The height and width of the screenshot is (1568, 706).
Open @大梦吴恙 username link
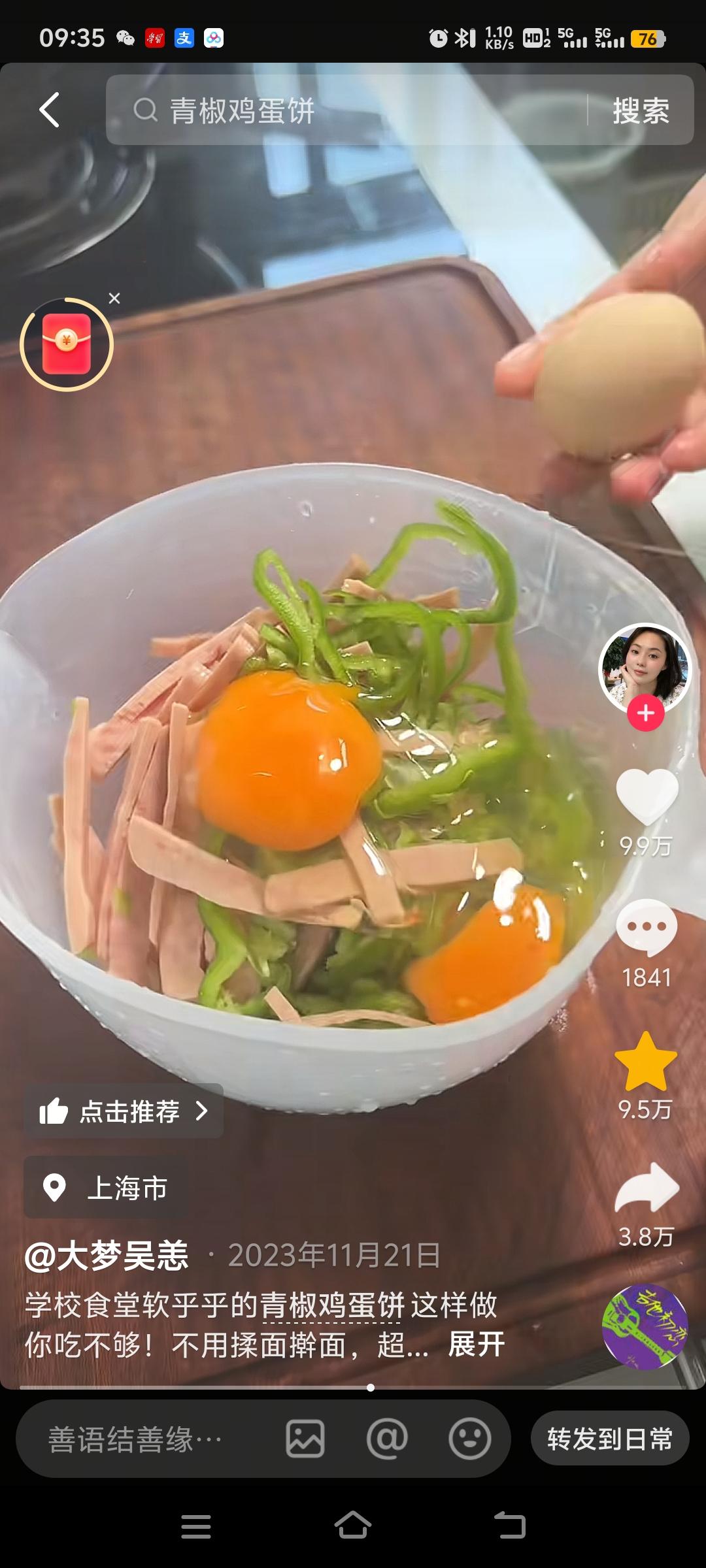click(107, 1256)
